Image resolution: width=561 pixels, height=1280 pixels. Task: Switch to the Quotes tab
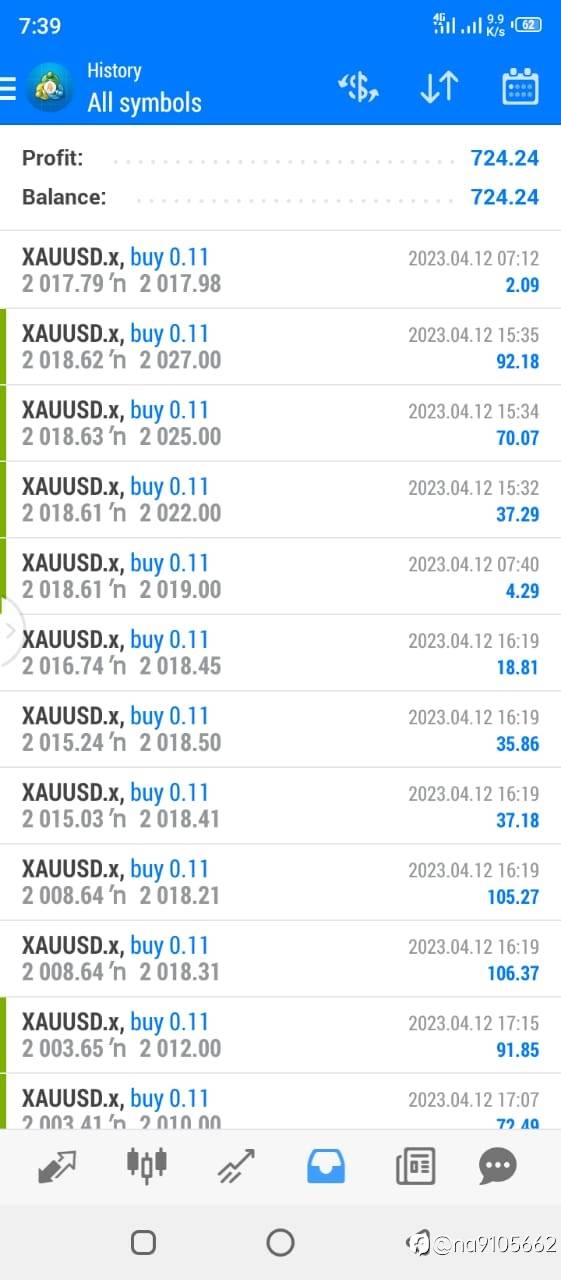[57, 1166]
